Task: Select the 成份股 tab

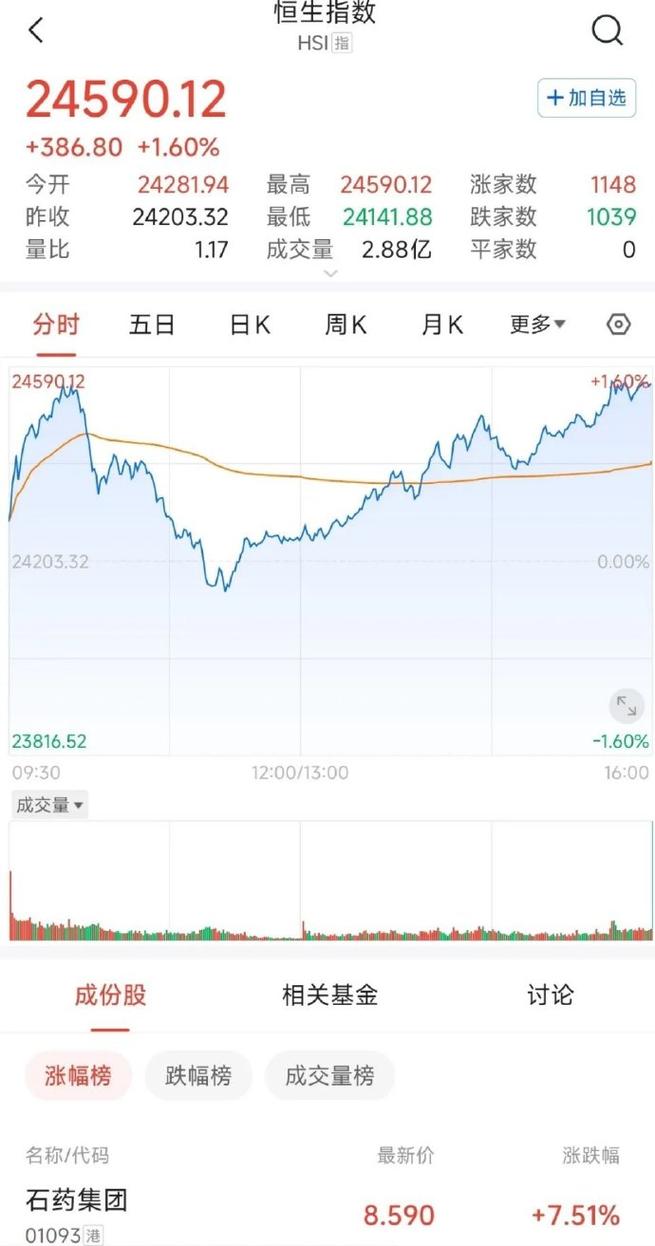Action: pyautogui.click(x=110, y=995)
